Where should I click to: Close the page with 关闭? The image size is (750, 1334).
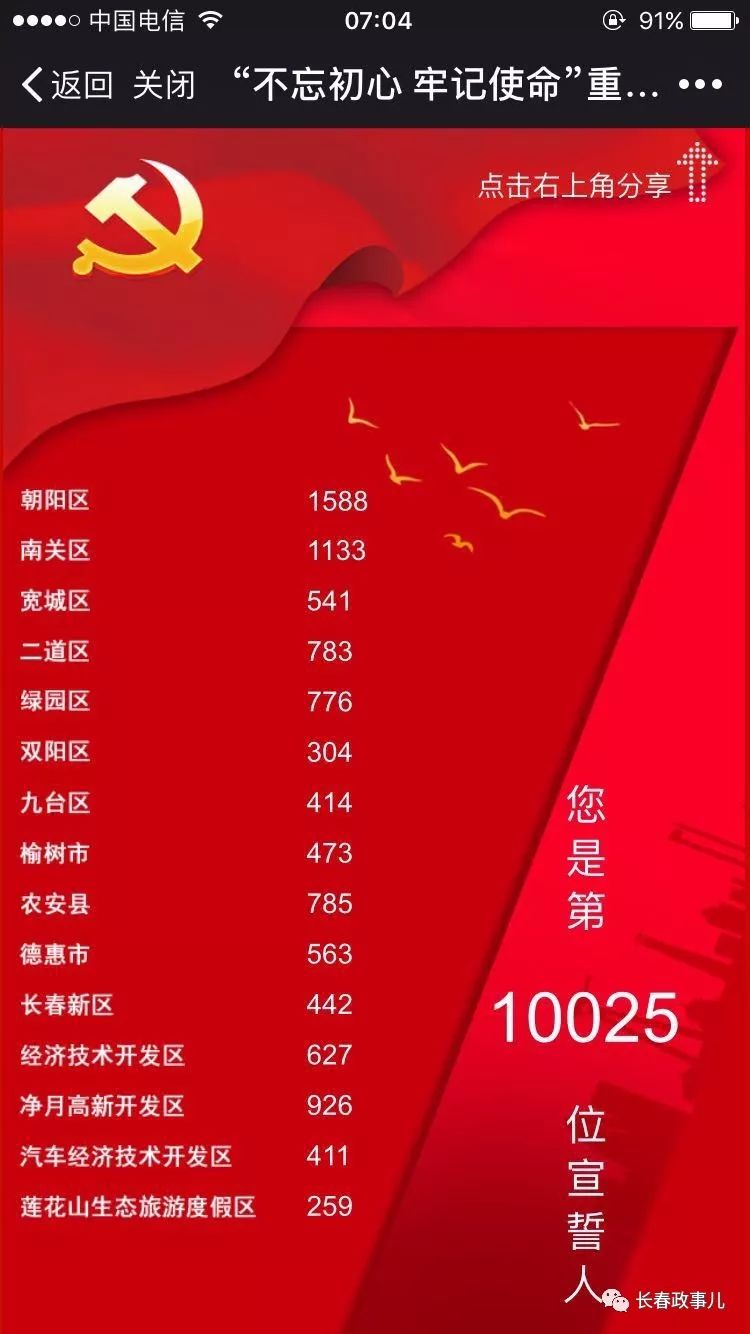point(163,85)
